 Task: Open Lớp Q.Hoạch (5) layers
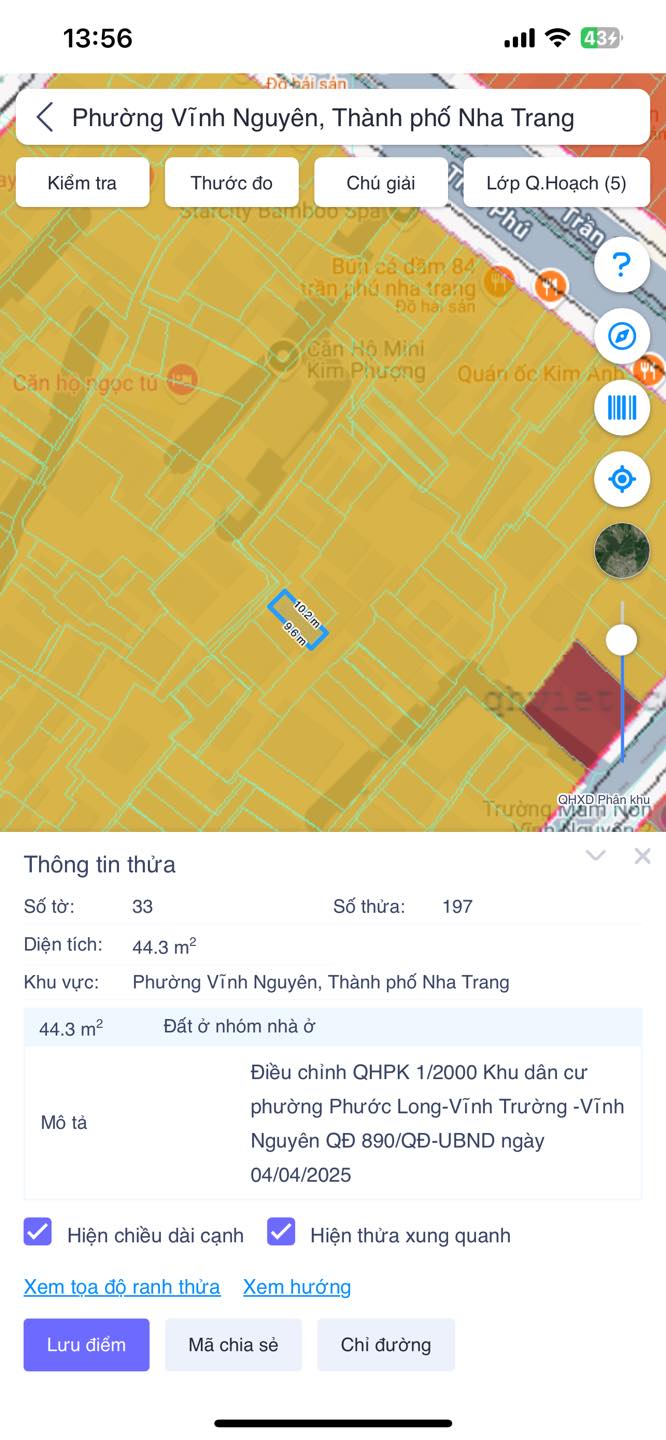point(556,183)
